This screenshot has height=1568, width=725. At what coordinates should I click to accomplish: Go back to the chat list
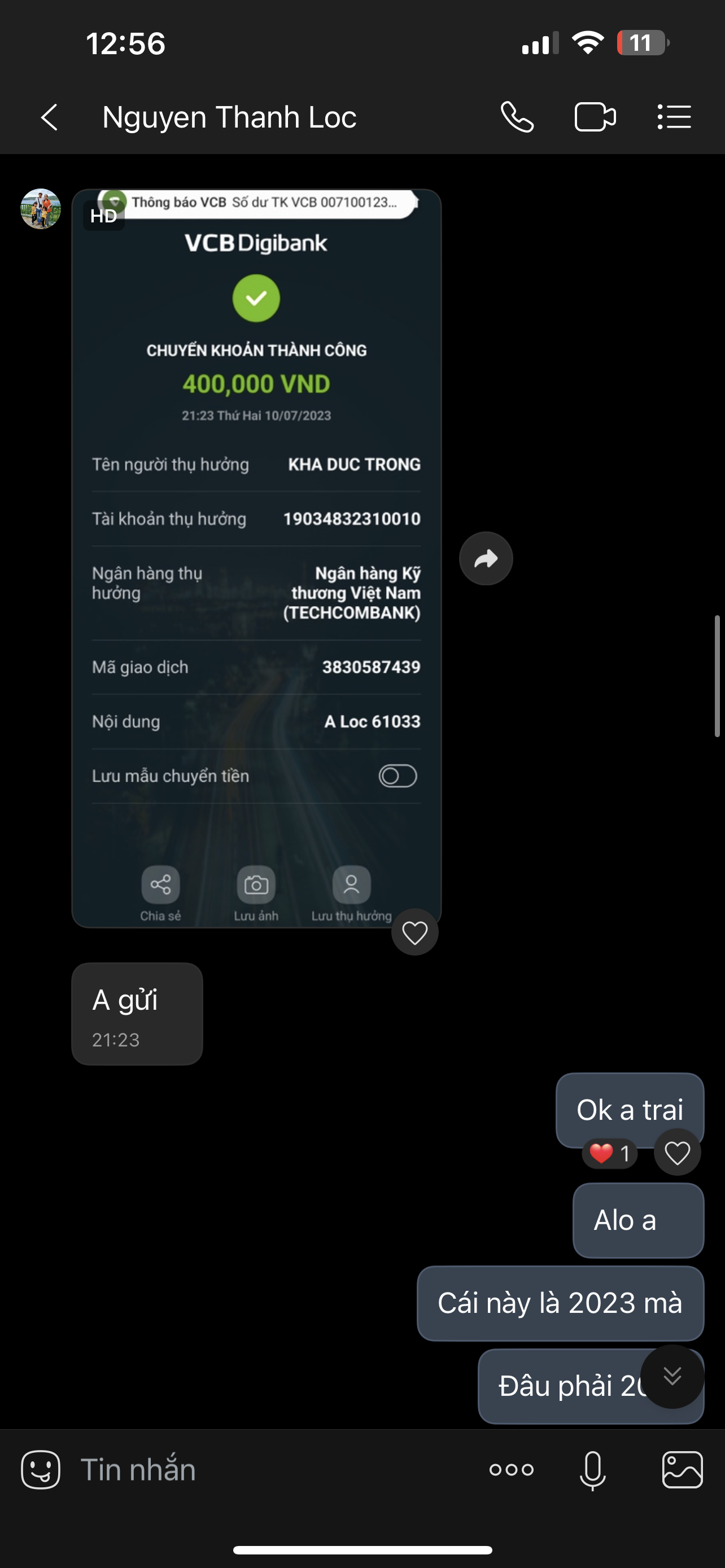[x=49, y=117]
